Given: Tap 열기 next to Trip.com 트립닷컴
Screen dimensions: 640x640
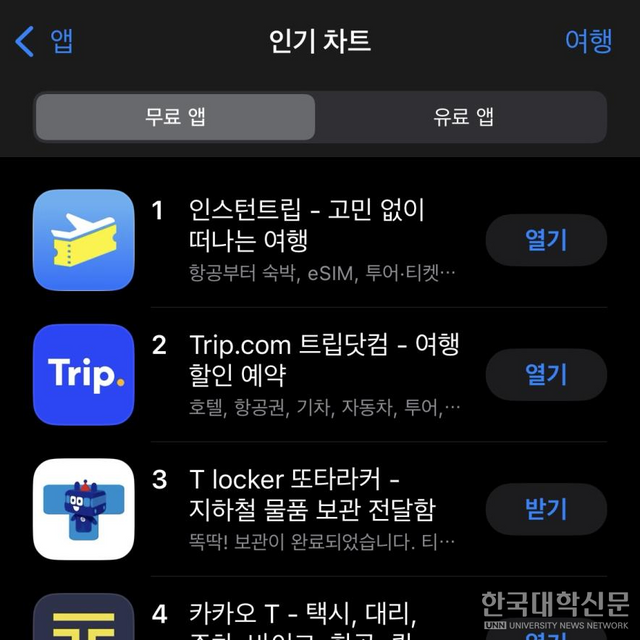Looking at the screenshot, I should (x=546, y=375).
